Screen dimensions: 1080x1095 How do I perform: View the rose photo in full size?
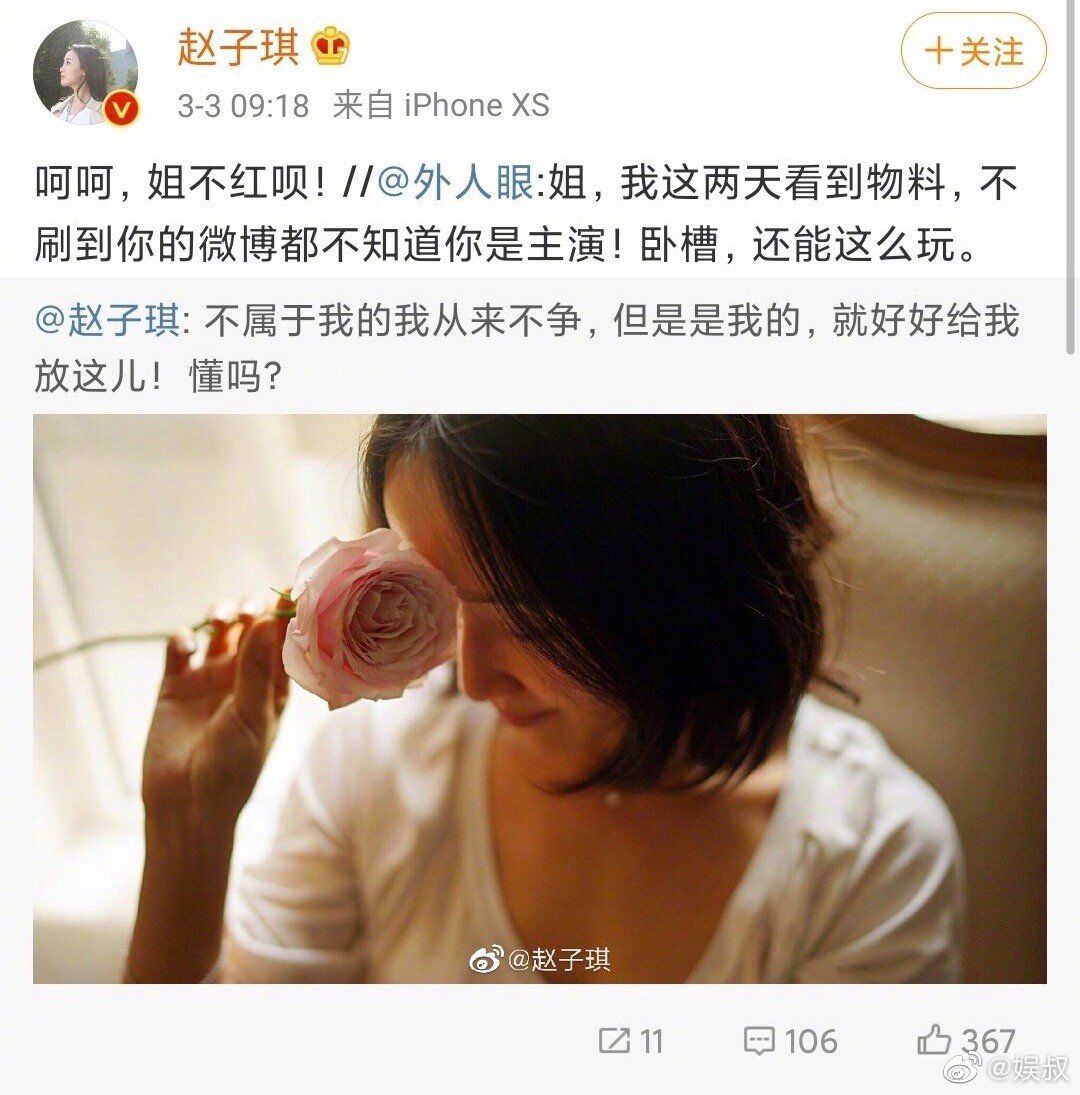pyautogui.click(x=540, y=698)
